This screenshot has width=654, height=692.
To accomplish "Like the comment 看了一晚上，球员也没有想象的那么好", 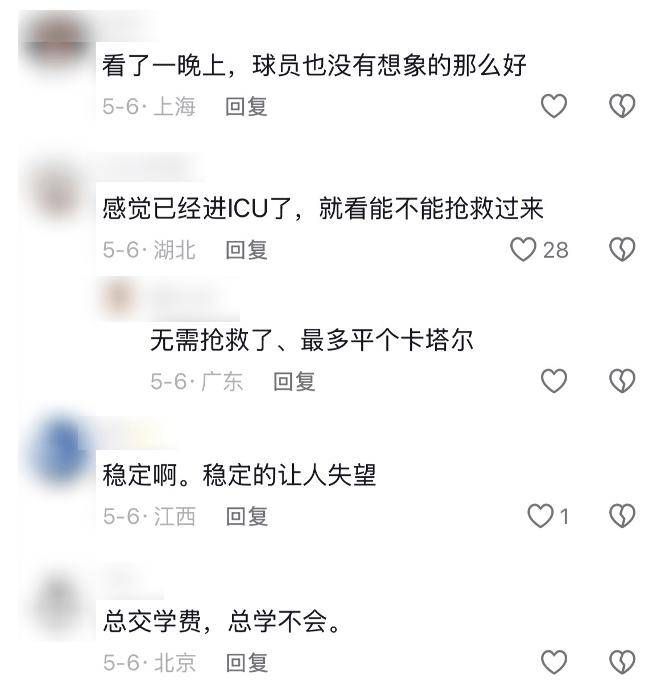I will (x=554, y=106).
